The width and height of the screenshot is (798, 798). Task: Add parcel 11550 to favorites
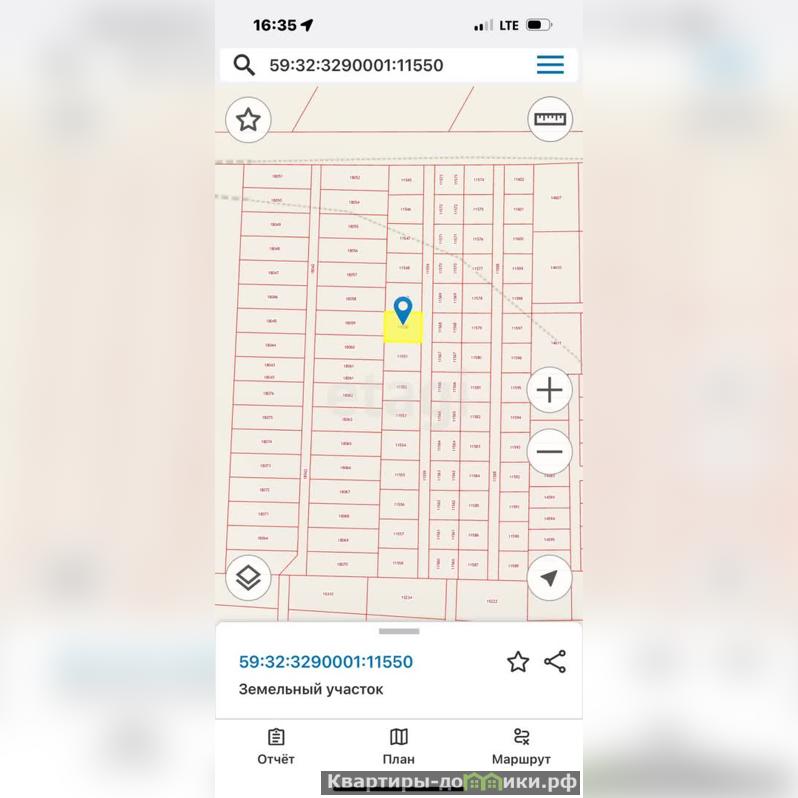(x=517, y=662)
